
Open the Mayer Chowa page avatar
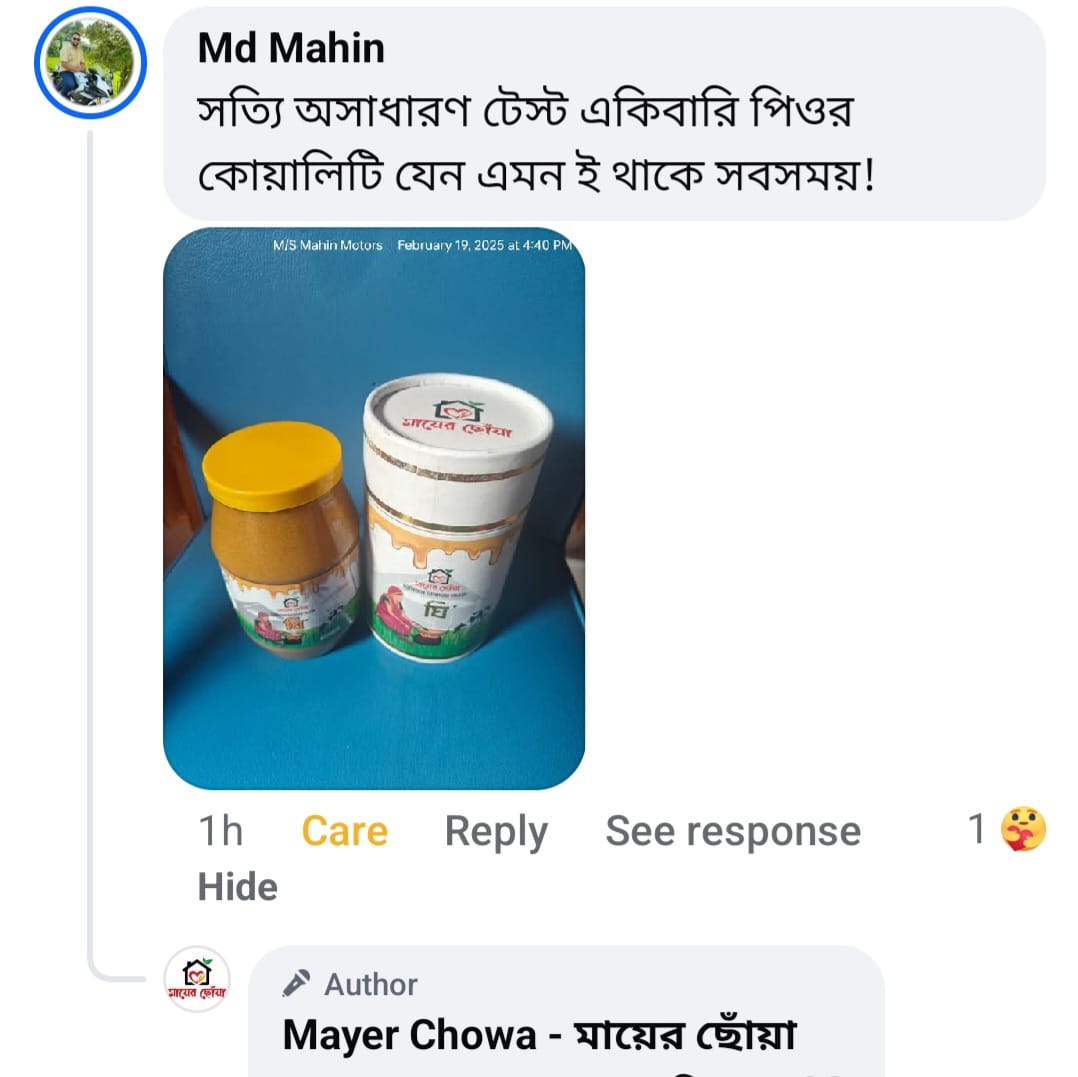197,979
